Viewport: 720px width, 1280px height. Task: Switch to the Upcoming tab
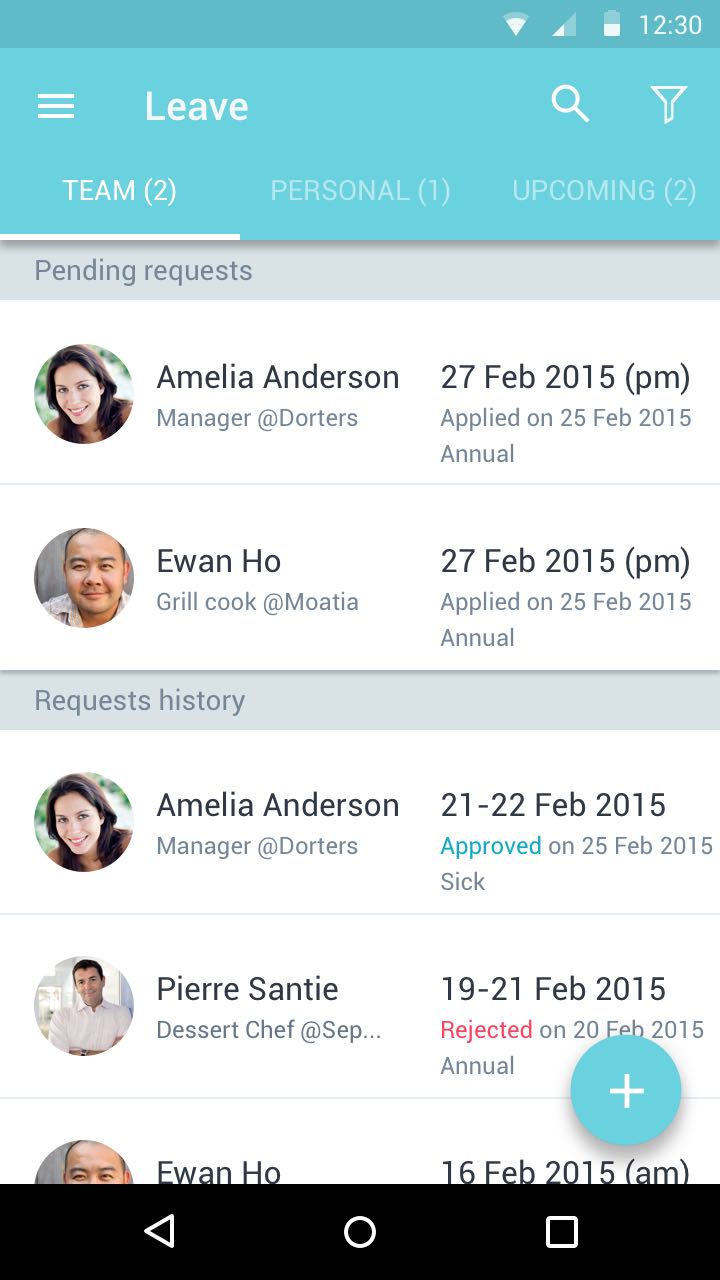click(603, 191)
